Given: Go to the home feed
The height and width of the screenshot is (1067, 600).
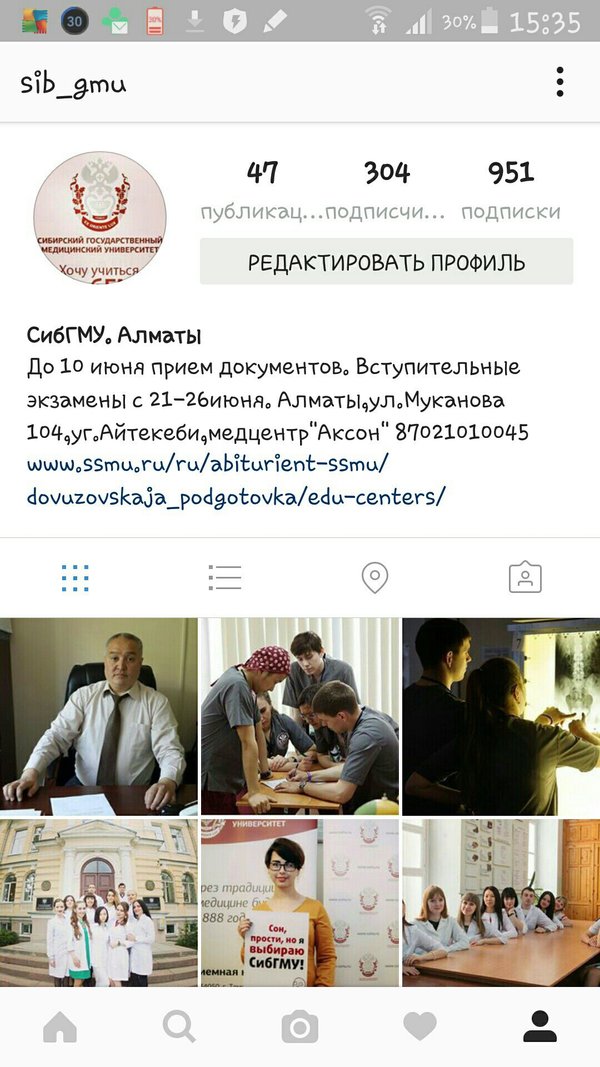Looking at the screenshot, I should (60, 1026).
